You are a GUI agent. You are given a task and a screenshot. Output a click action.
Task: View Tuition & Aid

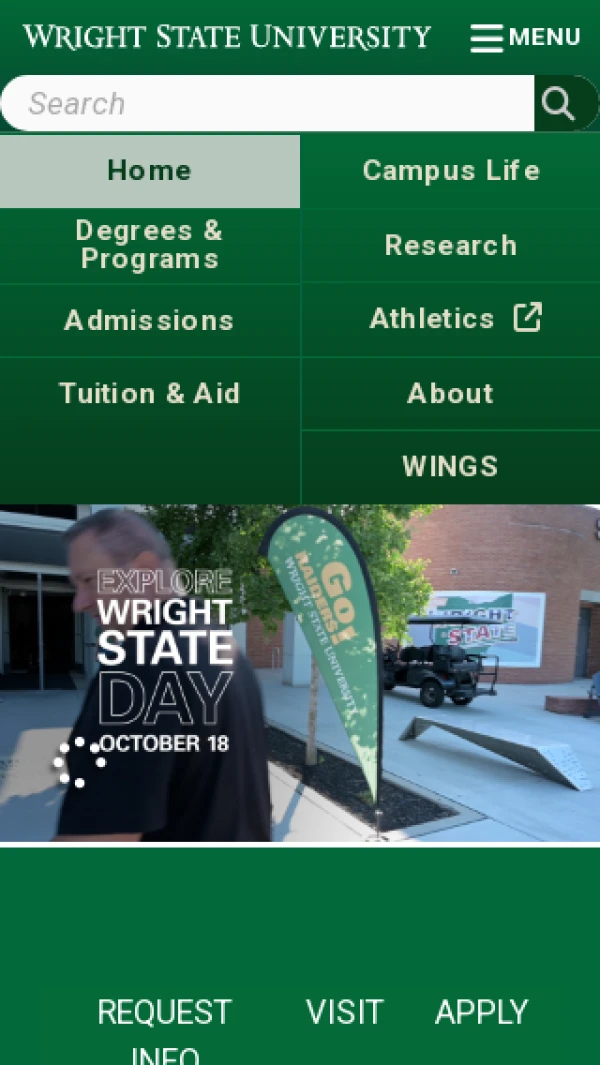(150, 393)
